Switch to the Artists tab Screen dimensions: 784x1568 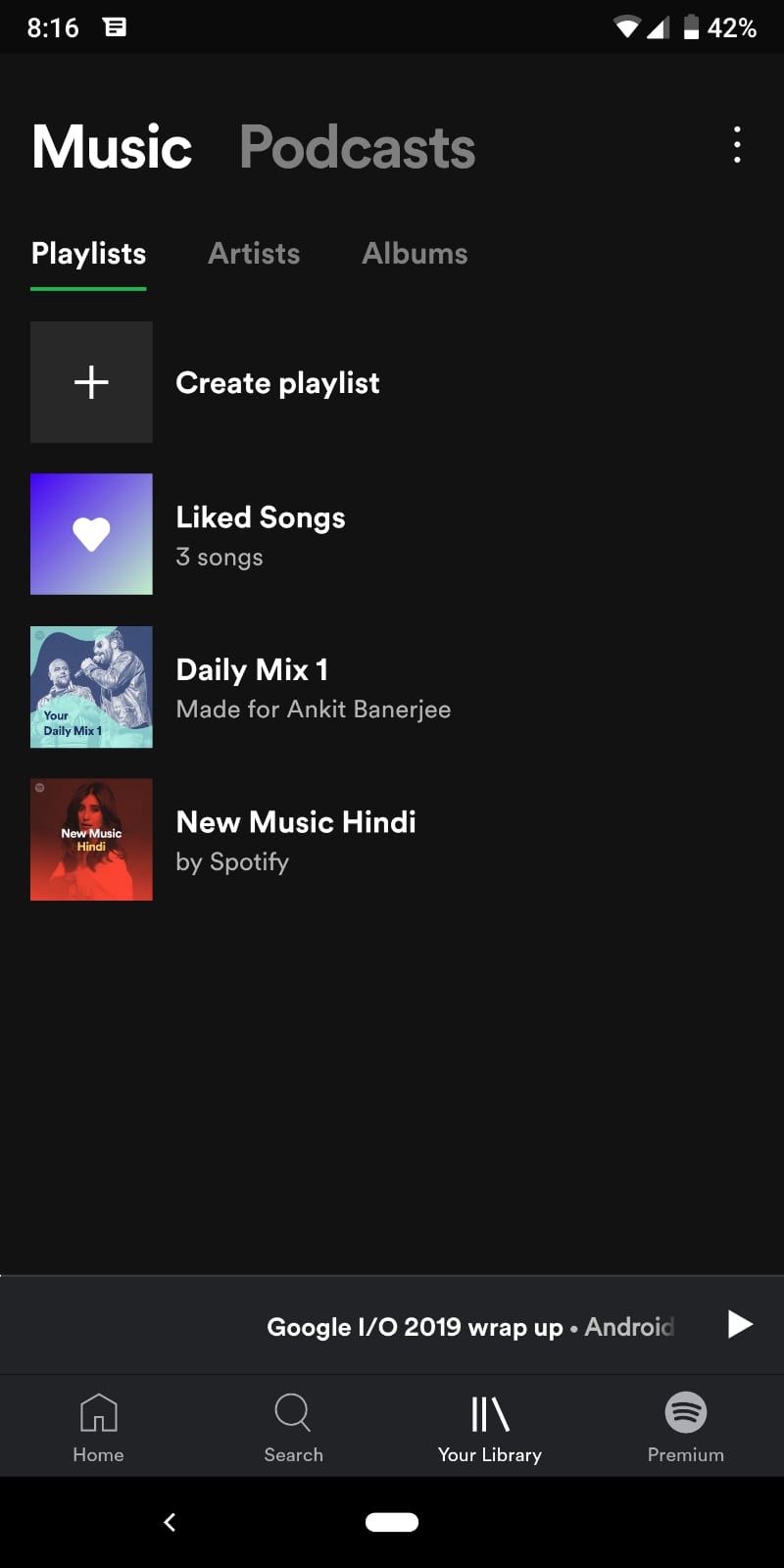254,254
